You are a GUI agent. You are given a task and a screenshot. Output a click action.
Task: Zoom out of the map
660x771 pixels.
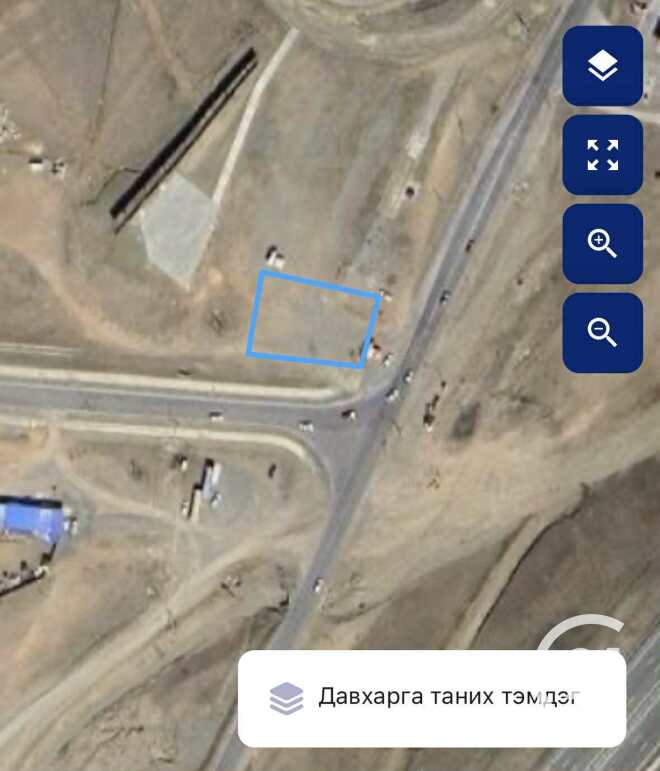pos(602,333)
